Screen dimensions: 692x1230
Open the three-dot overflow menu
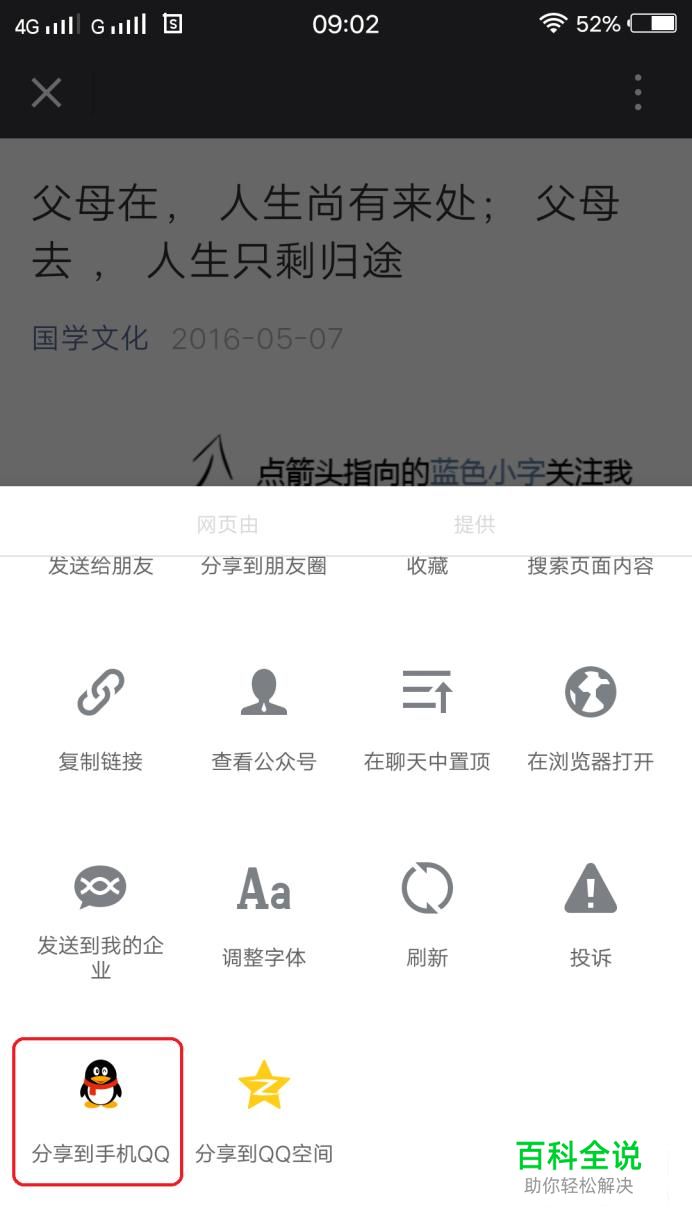click(x=638, y=92)
